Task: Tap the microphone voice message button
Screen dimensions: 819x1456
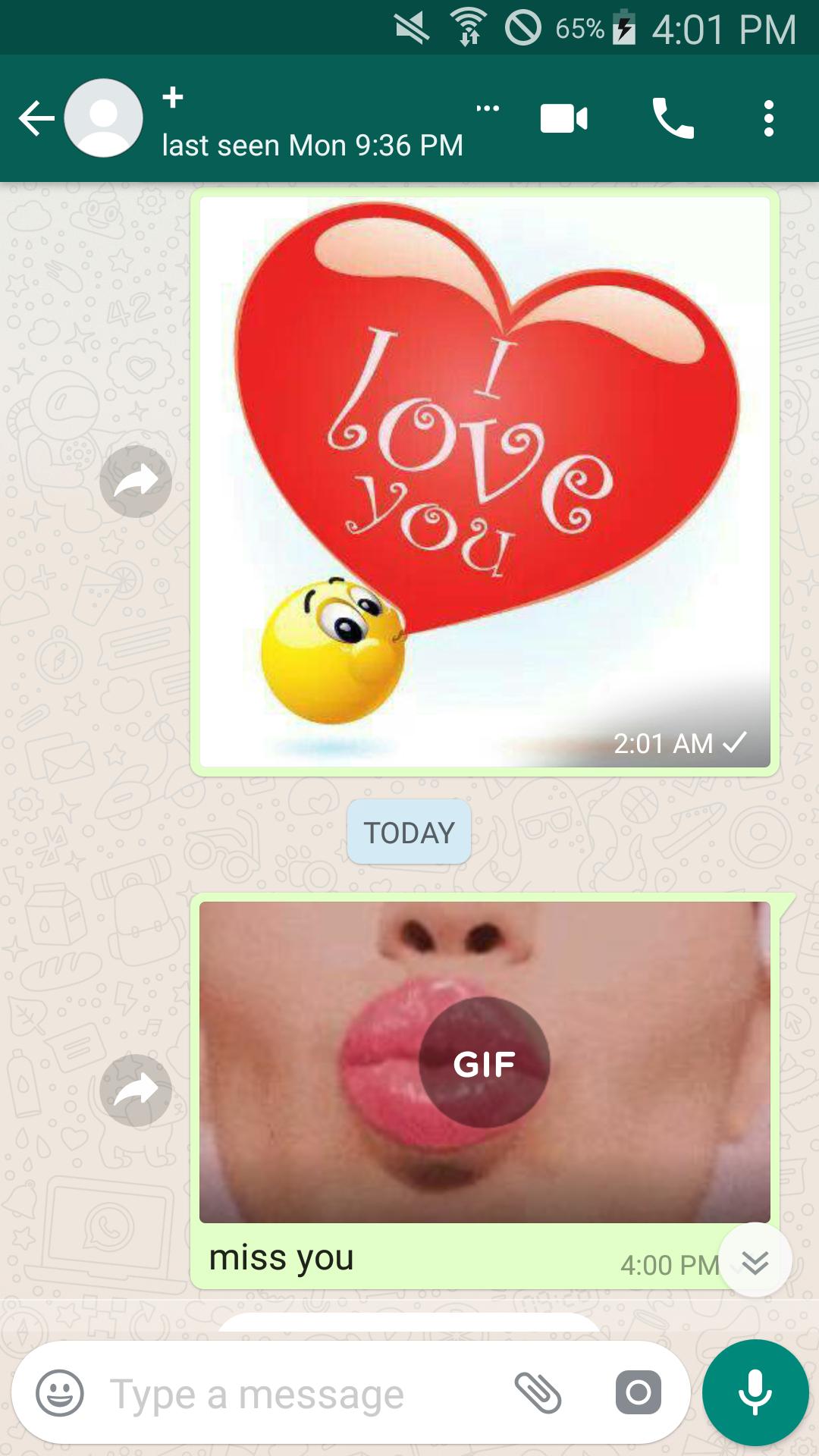Action: click(x=755, y=1393)
